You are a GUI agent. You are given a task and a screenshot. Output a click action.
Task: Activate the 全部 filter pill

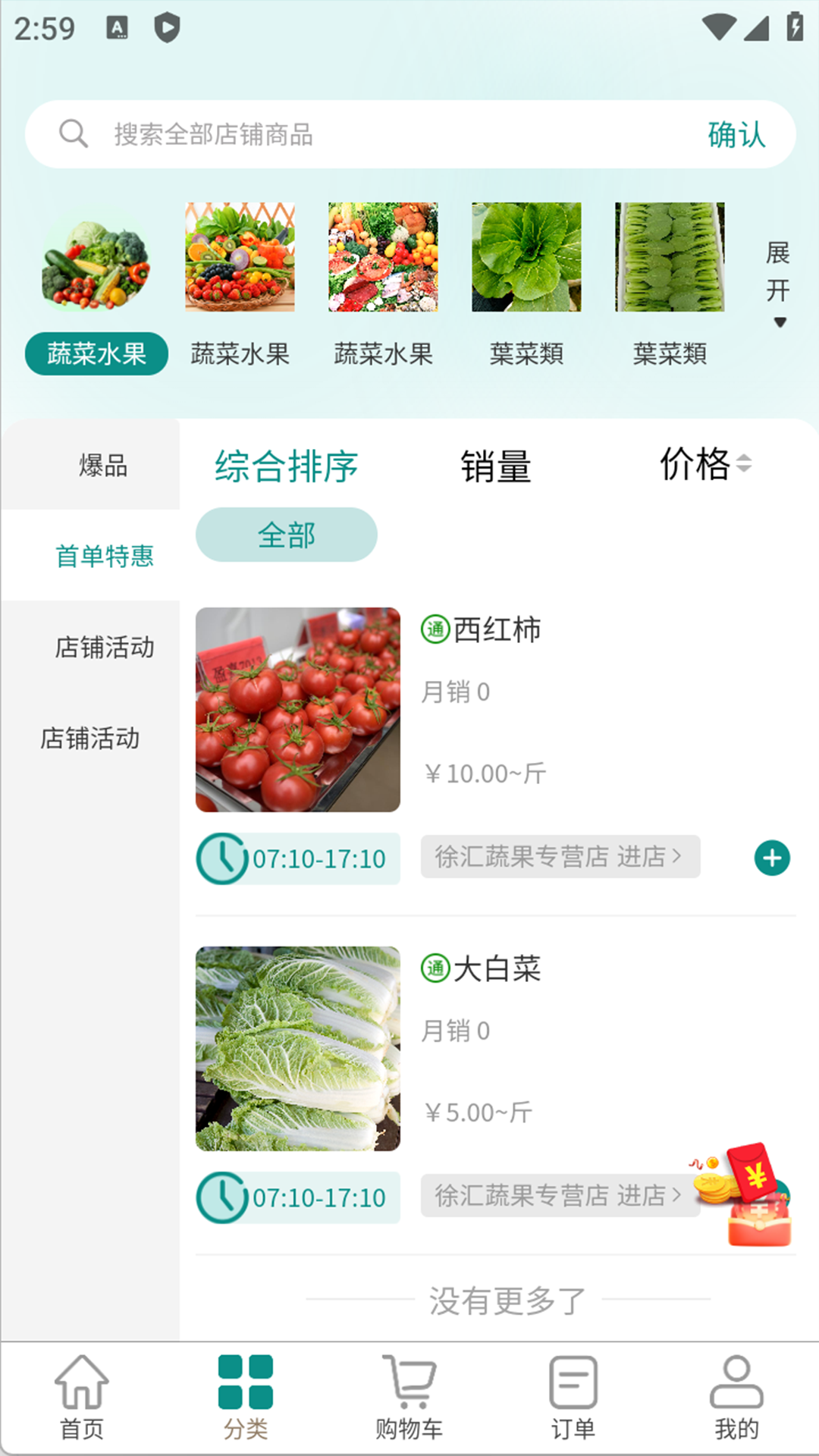pyautogui.click(x=287, y=535)
